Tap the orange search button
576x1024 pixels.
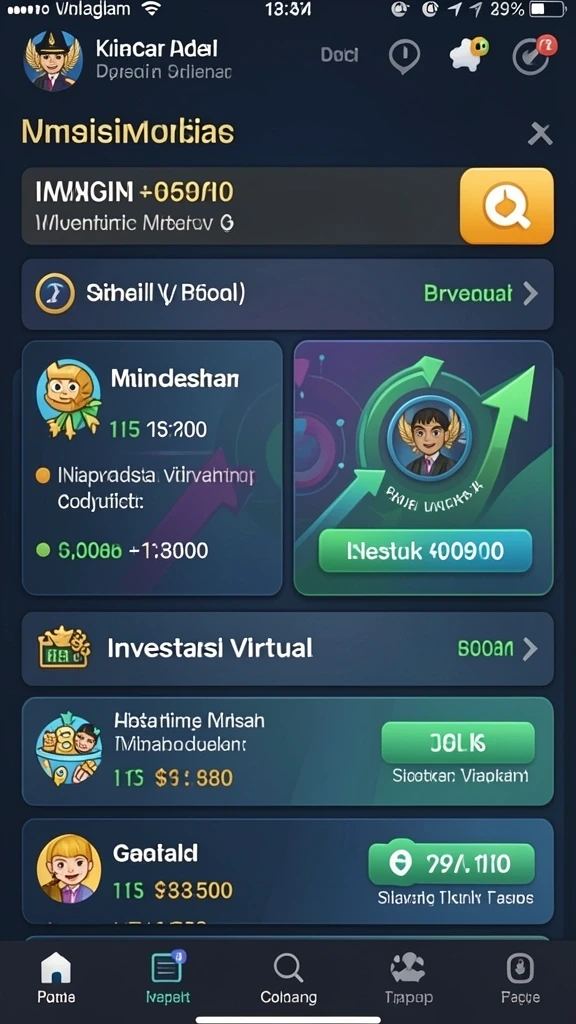tap(507, 206)
